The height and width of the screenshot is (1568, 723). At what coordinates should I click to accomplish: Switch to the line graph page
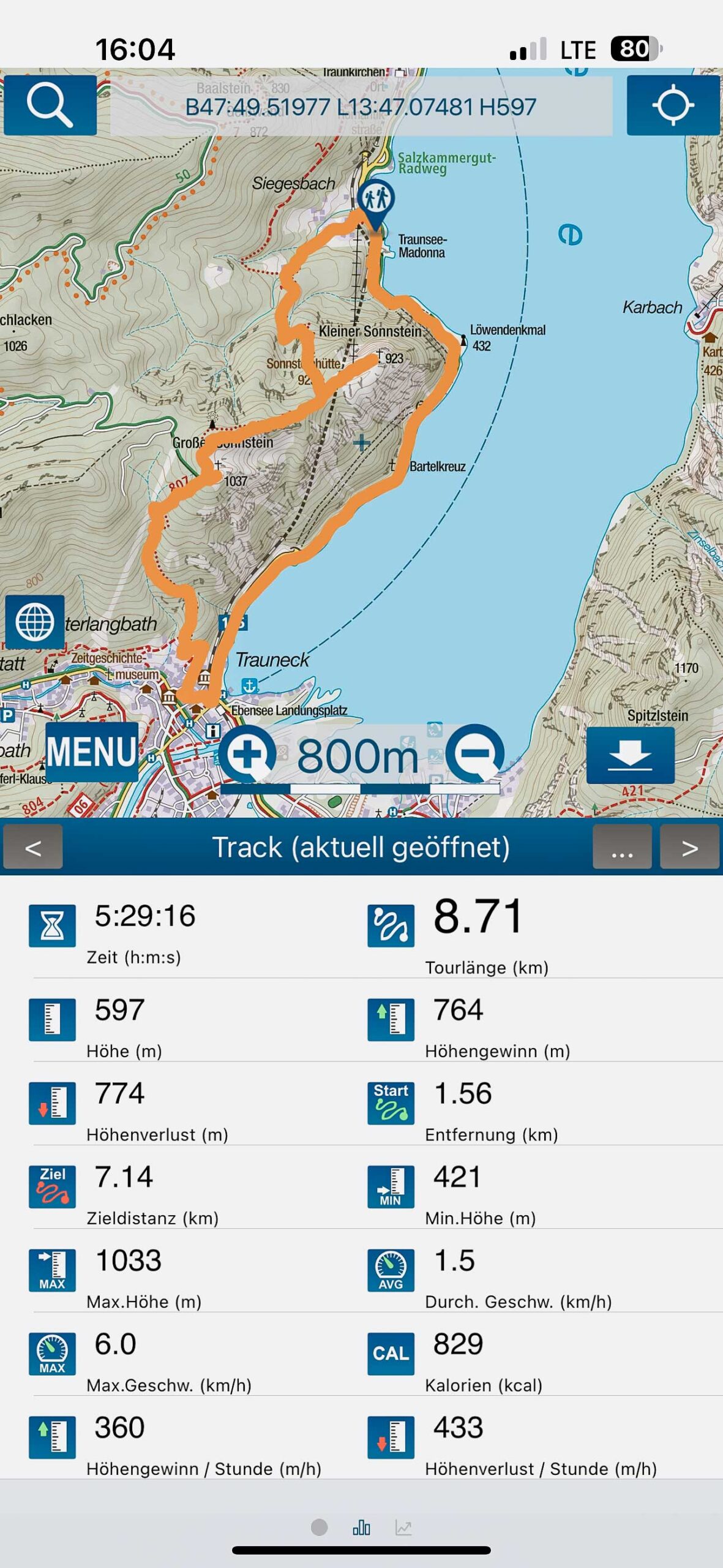(403, 1528)
